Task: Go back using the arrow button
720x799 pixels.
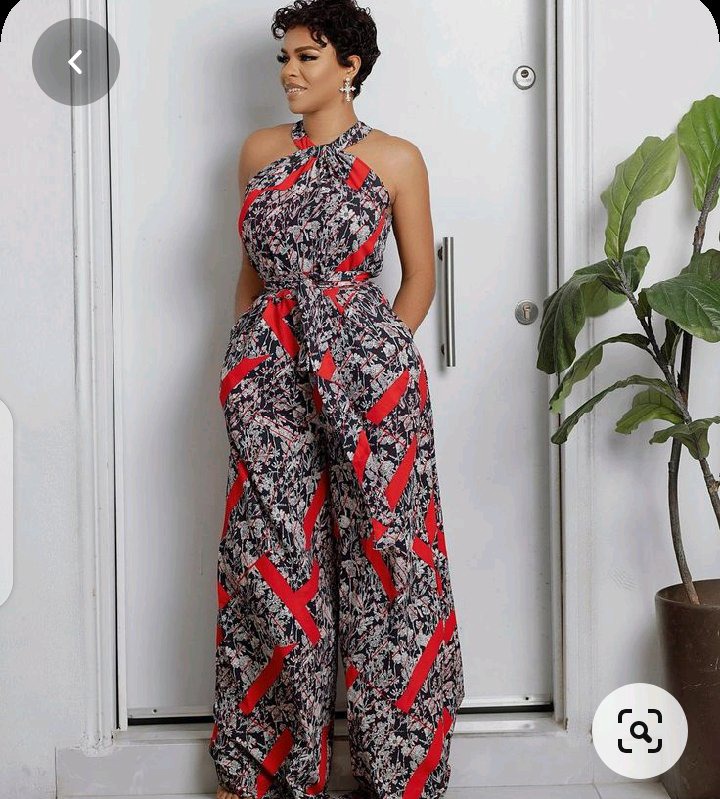Action: click(75, 62)
